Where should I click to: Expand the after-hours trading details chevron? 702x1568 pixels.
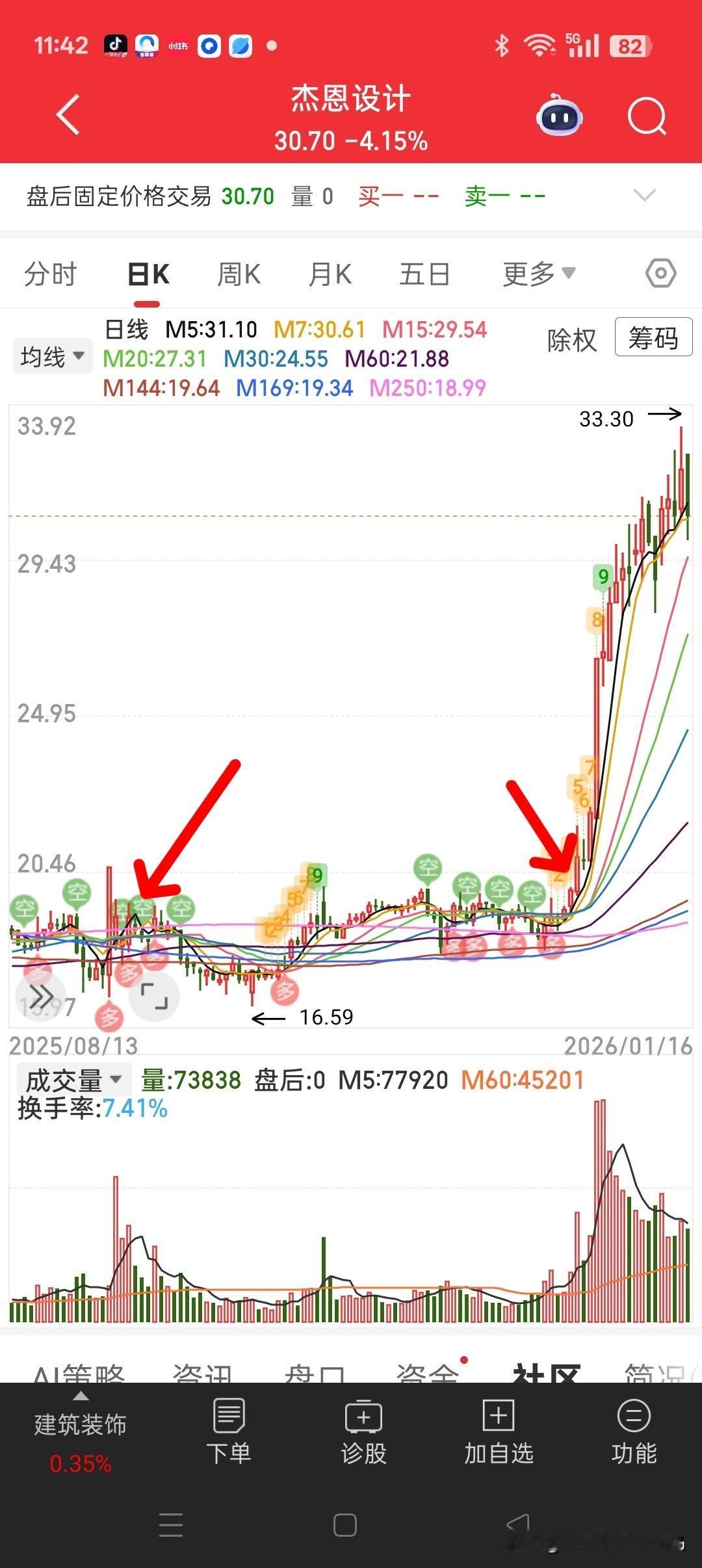(643, 195)
